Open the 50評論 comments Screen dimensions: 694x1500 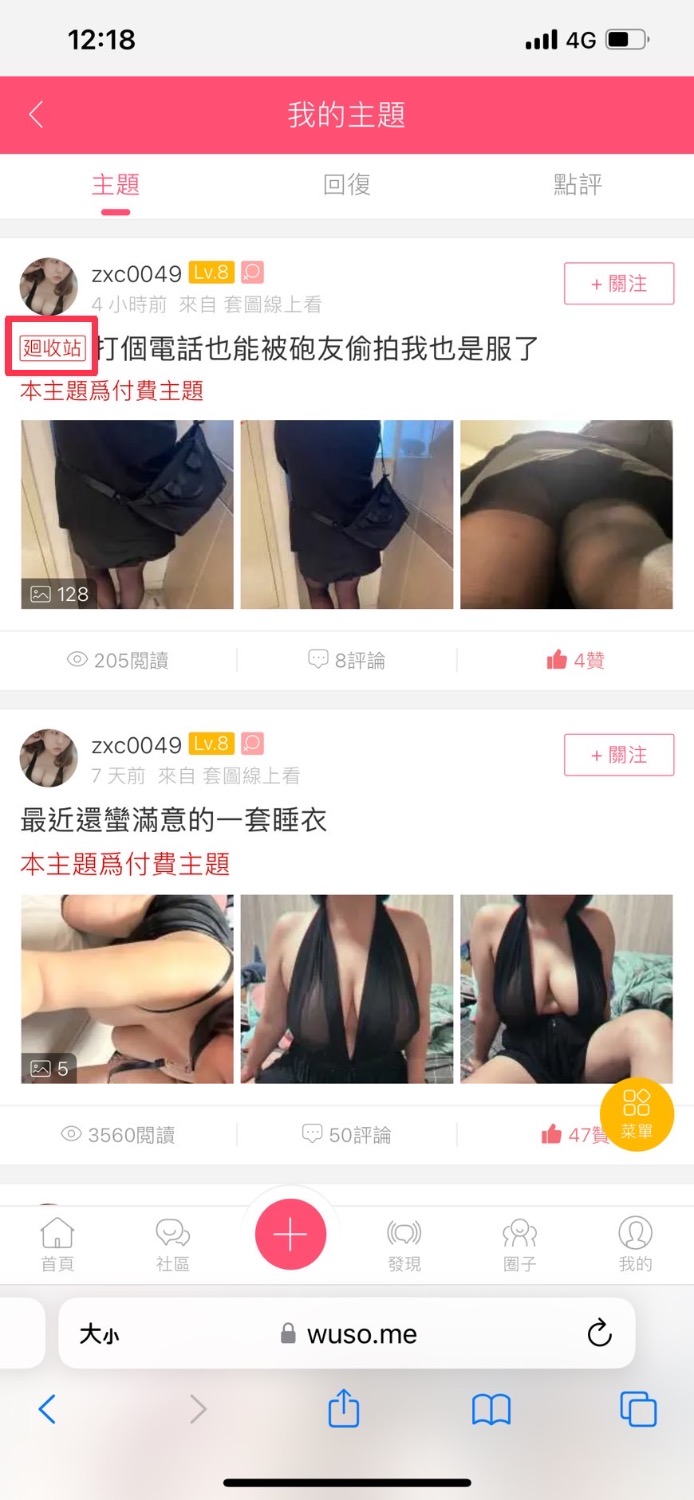(346, 1135)
